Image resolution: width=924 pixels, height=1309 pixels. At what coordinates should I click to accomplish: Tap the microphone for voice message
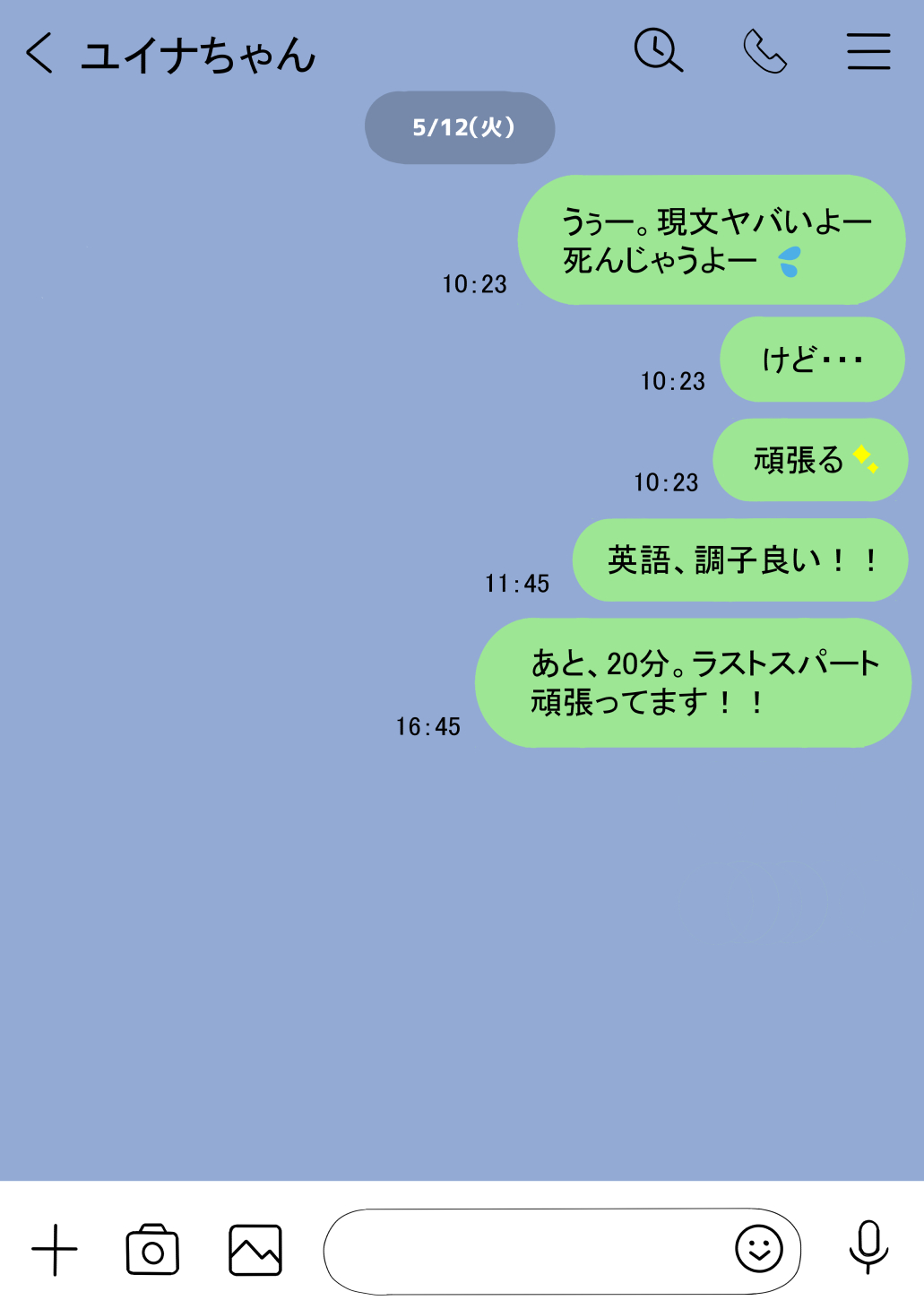[x=868, y=1247]
